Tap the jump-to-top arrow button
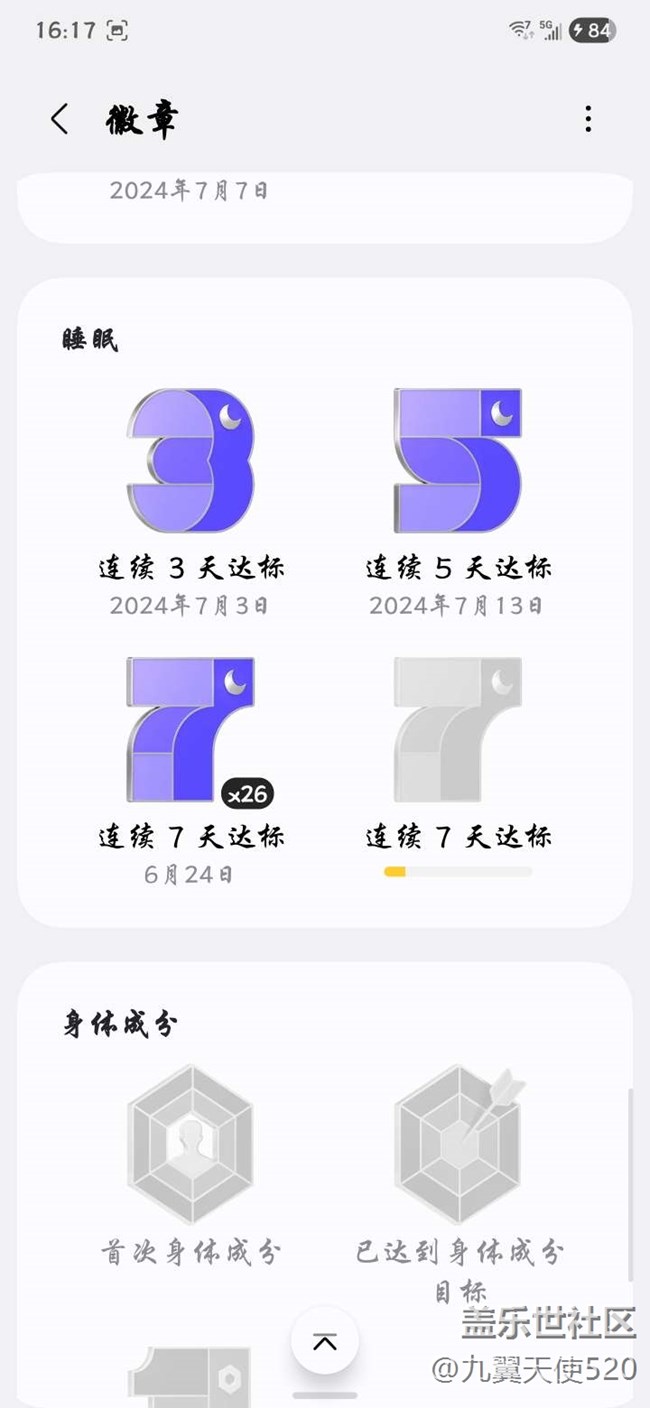 [x=325, y=1341]
